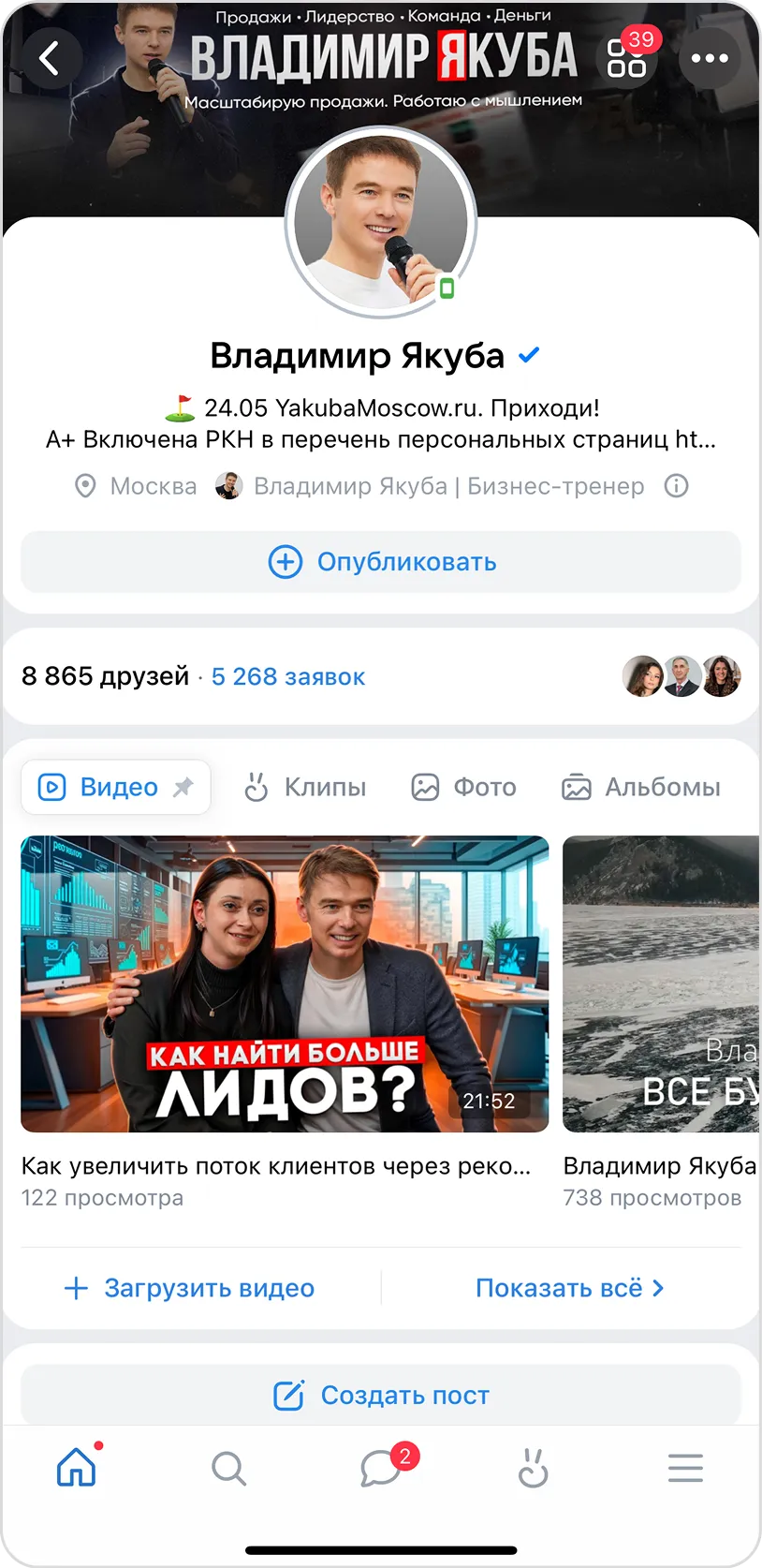Viewport: 762px width, 1568px height.
Task: Go to the home feed tab
Action: click(x=77, y=1468)
